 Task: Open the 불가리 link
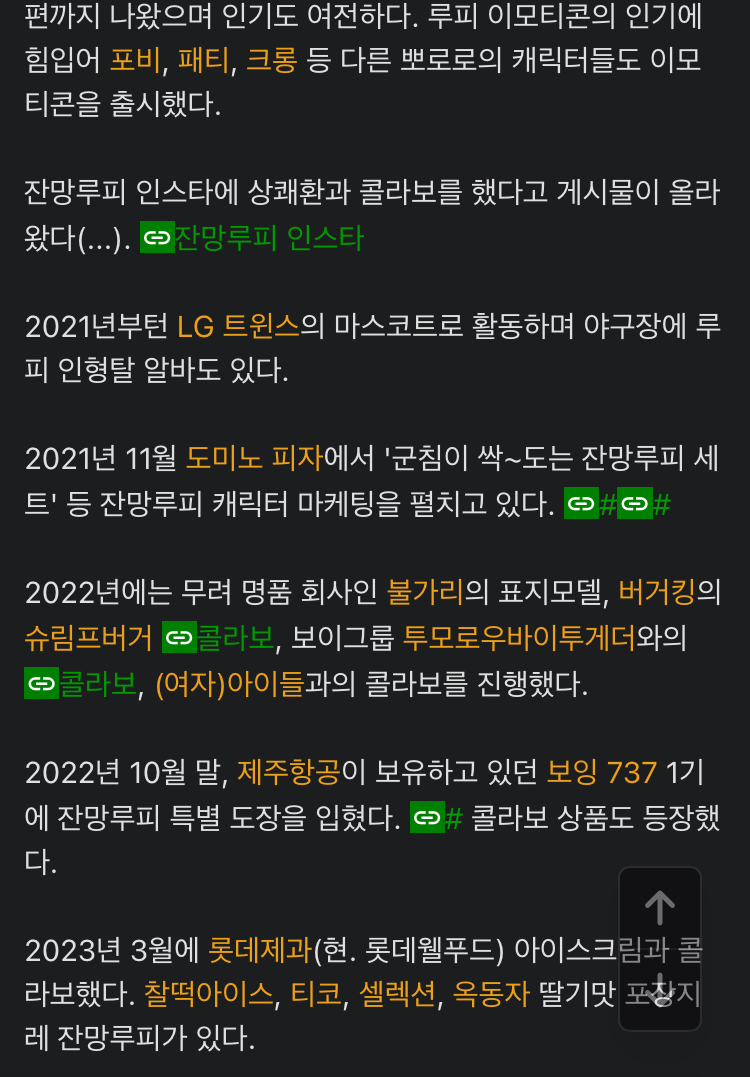coord(425,592)
